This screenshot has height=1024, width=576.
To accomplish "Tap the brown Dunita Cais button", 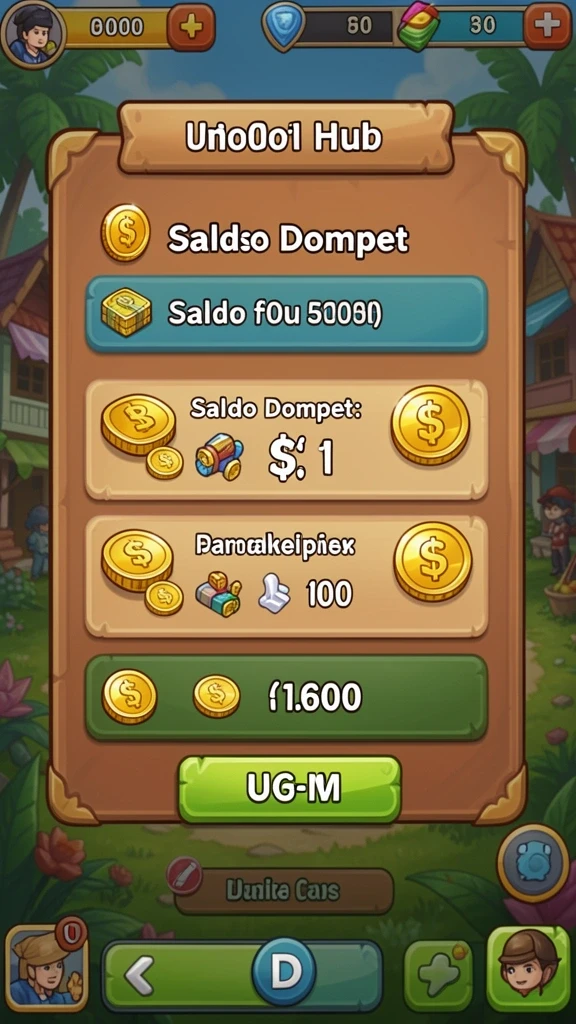I will click(283, 890).
